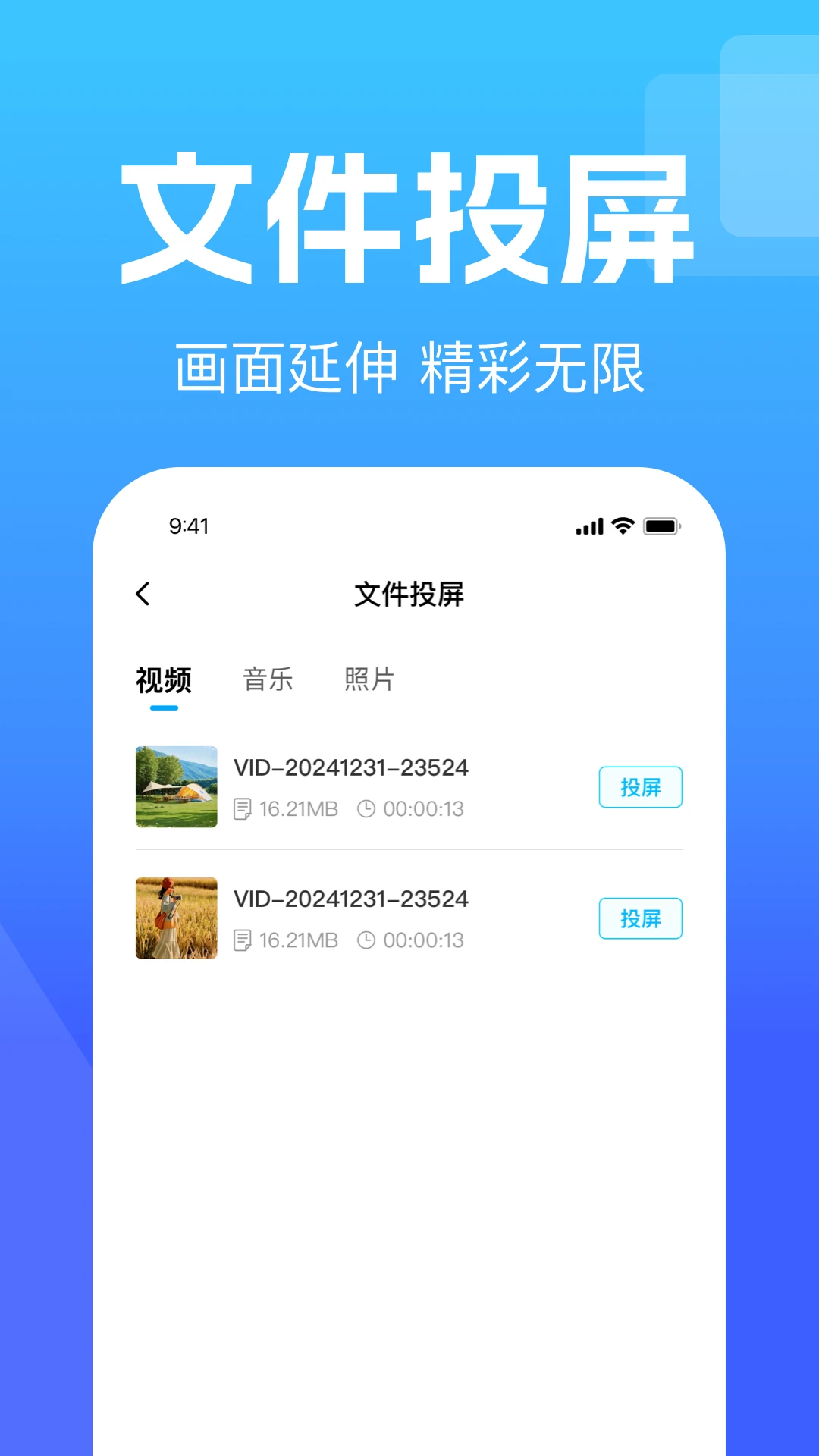The width and height of the screenshot is (819, 1456).
Task: Tap the back arrow on 文件投屏 page
Action: tap(143, 595)
